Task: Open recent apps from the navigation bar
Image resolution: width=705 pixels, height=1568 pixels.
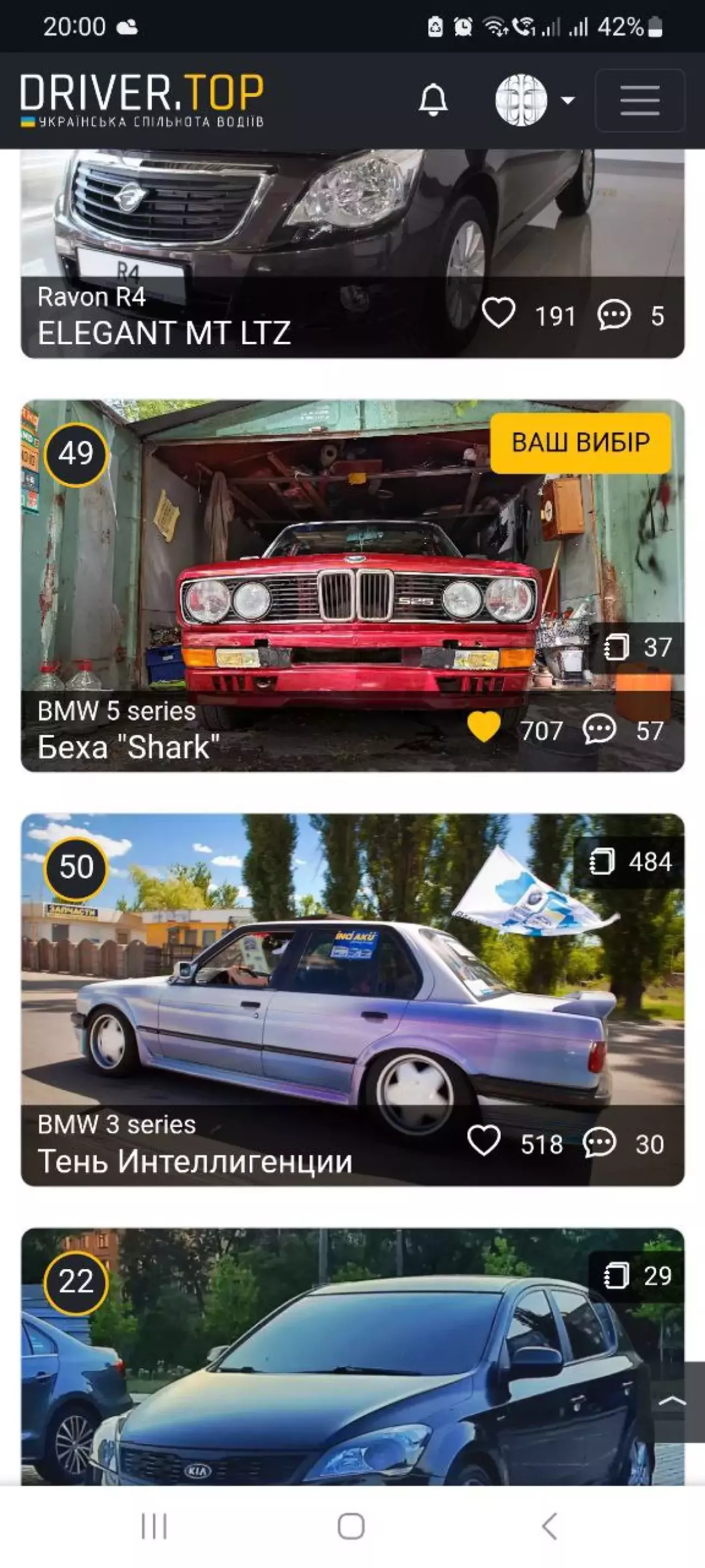Action: click(154, 1526)
